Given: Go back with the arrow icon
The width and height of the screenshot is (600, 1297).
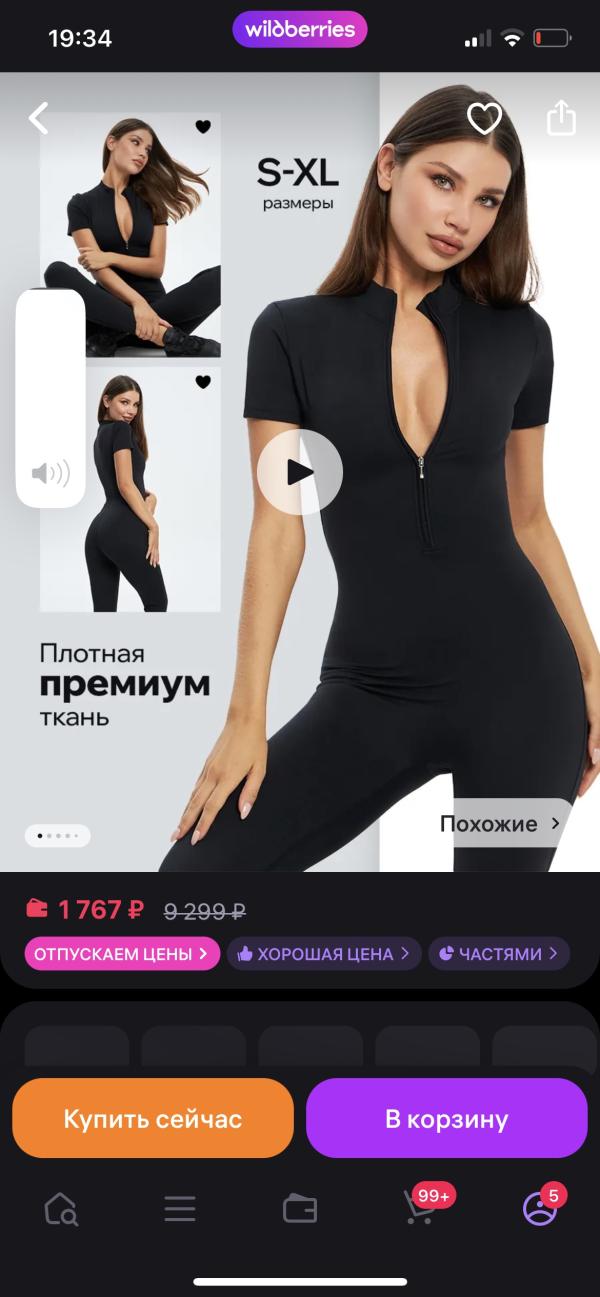Looking at the screenshot, I should [x=38, y=118].
